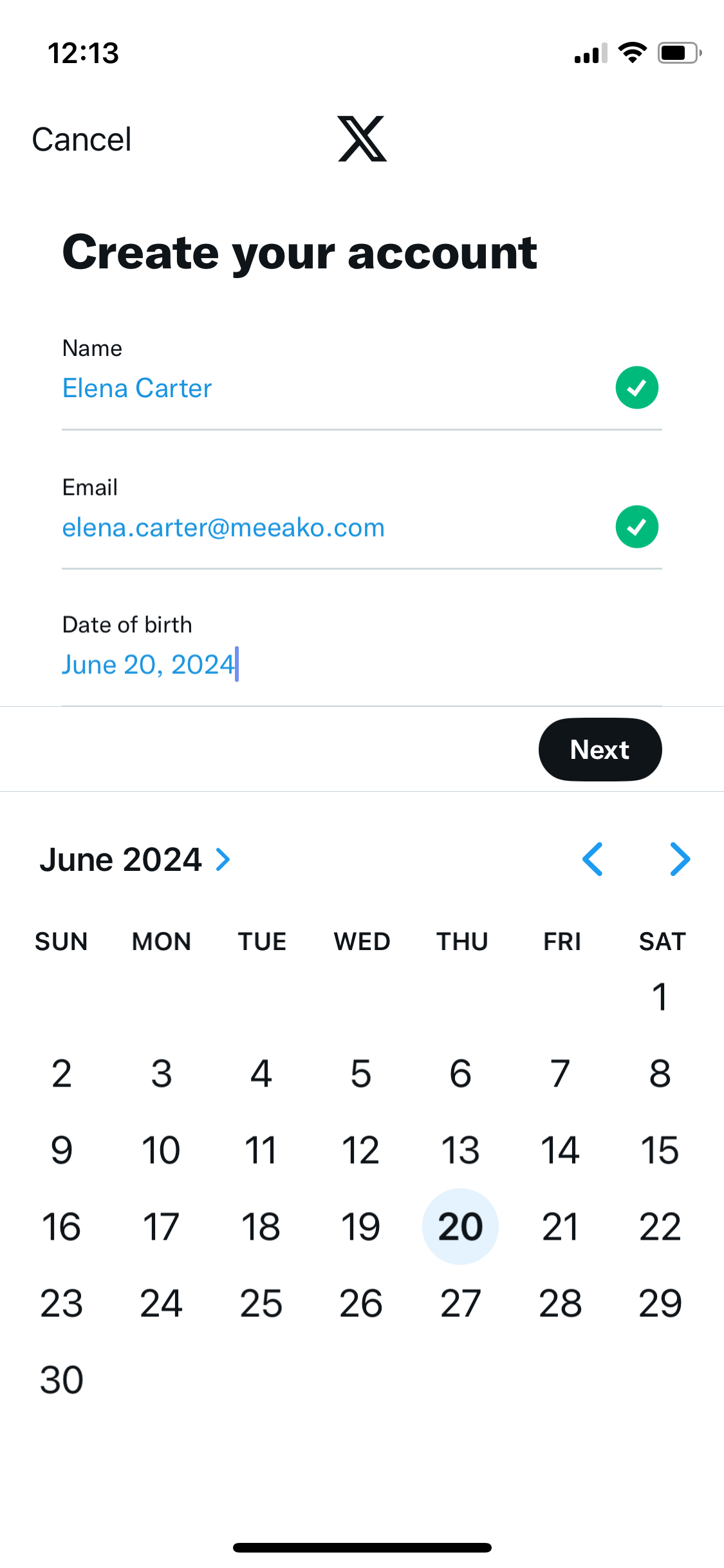Image resolution: width=724 pixels, height=1568 pixels.
Task: Tap Next to continue signup
Action: click(600, 749)
